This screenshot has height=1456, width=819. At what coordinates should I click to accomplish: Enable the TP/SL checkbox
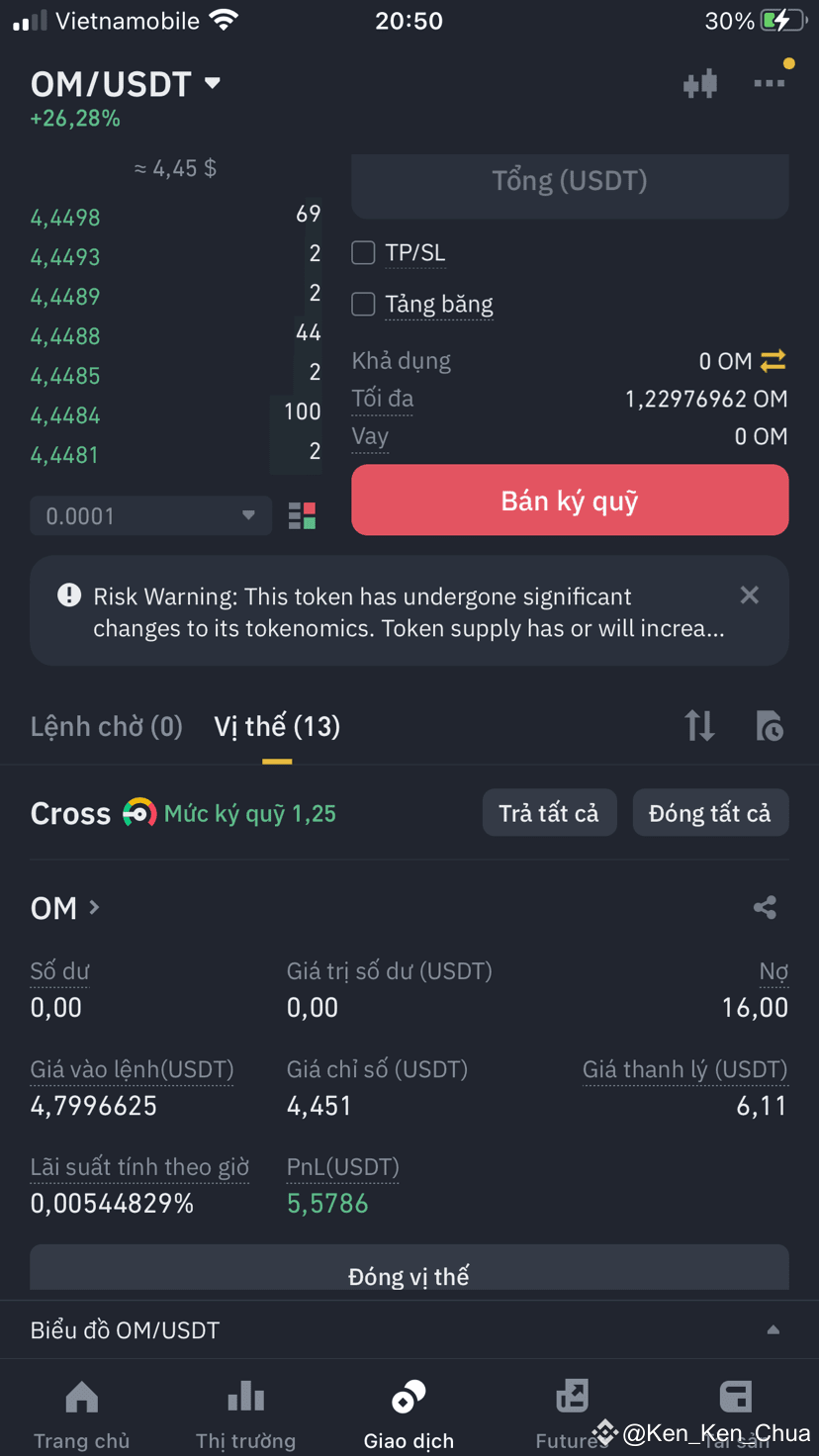click(363, 252)
